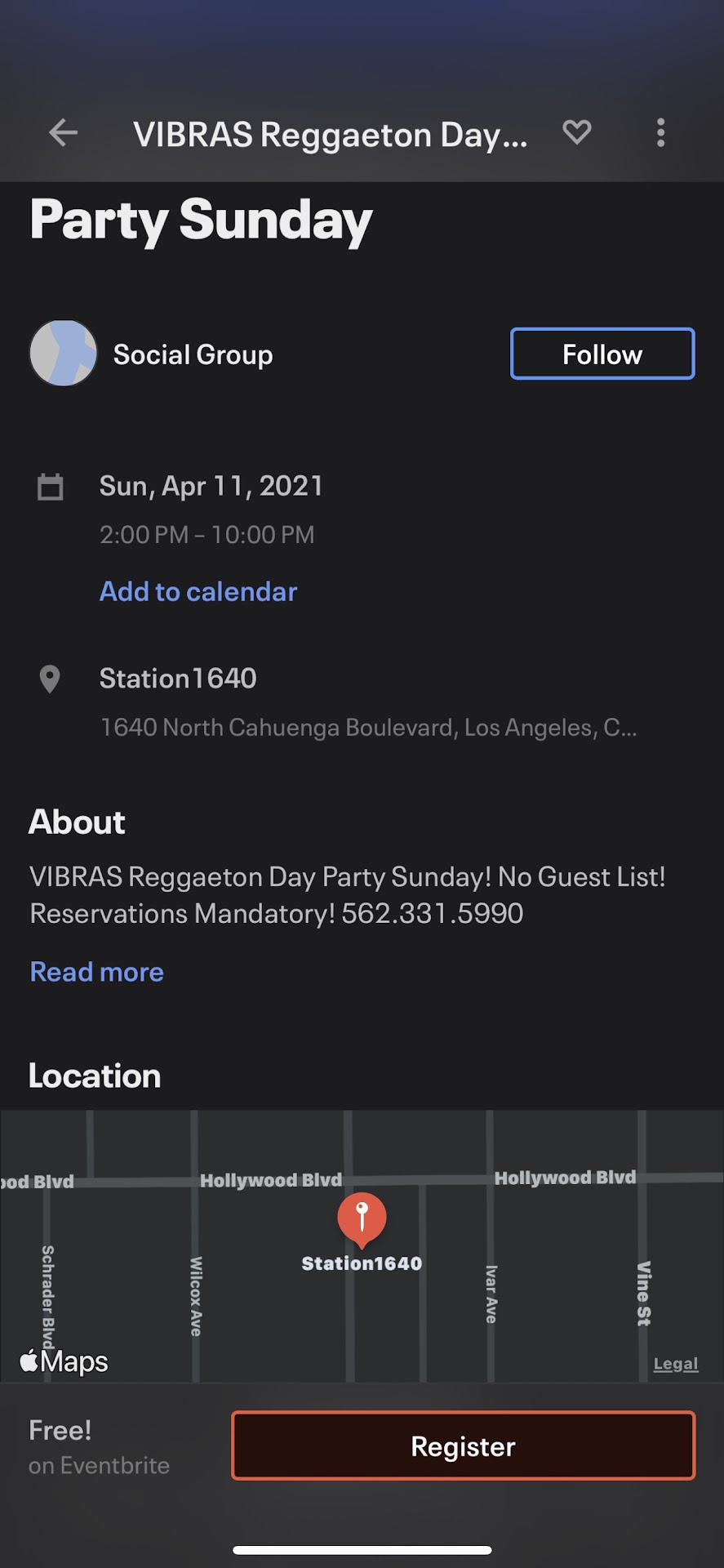Go back using the arrow icon
This screenshot has width=724, height=1568.
pos(63,133)
